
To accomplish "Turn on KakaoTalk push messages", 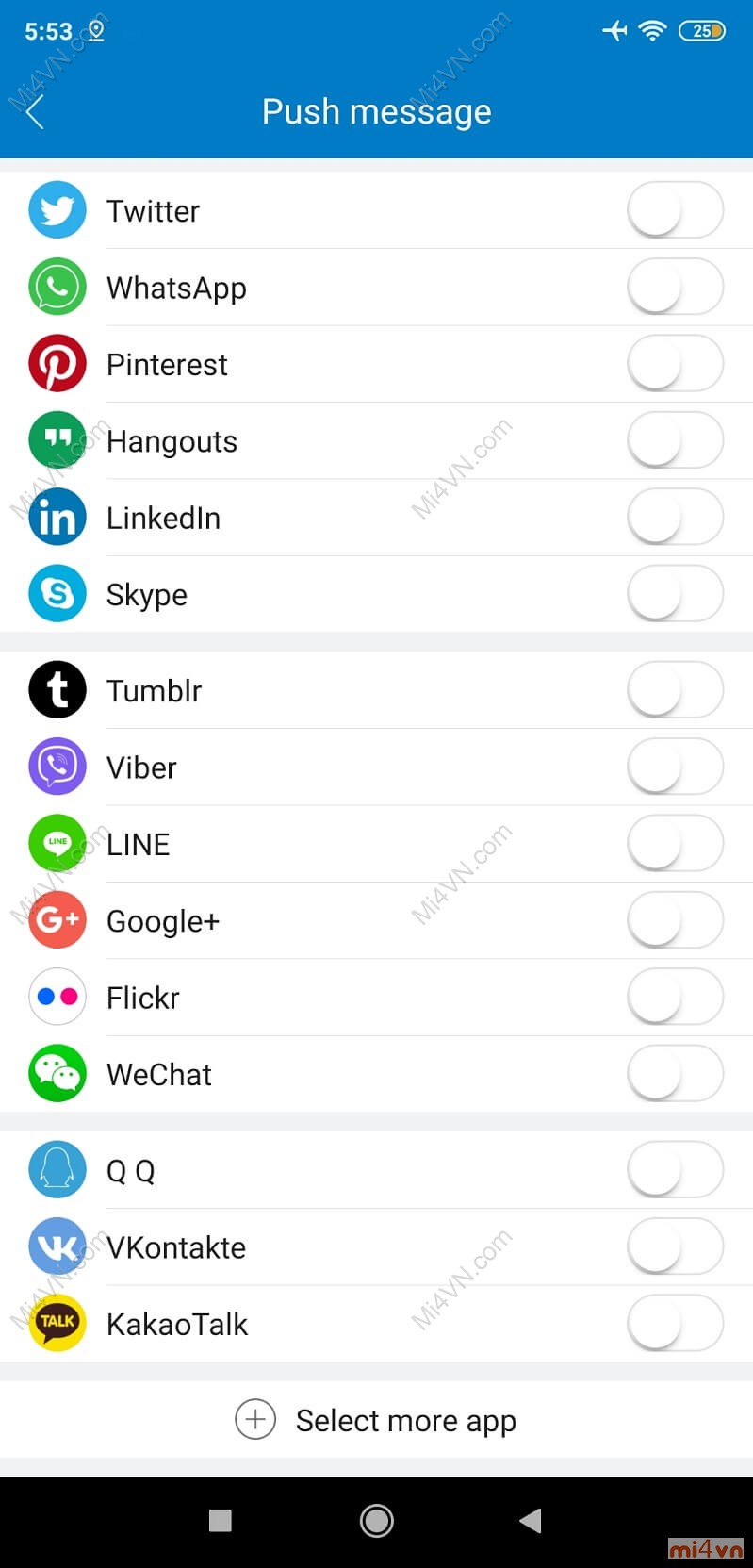I will 675,1324.
